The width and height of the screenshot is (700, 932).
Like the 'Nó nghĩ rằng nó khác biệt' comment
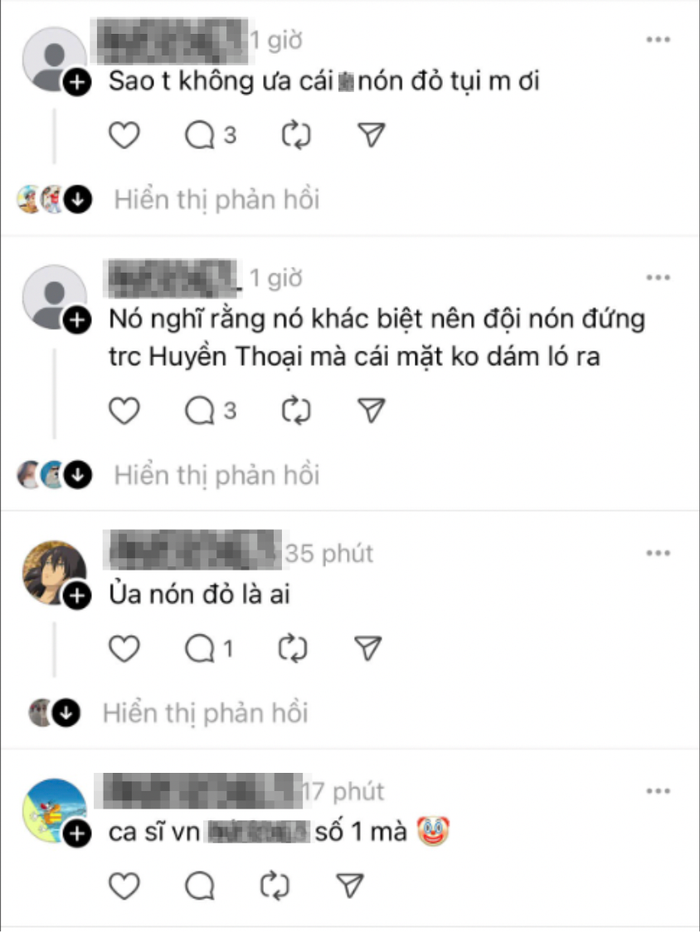point(123,409)
